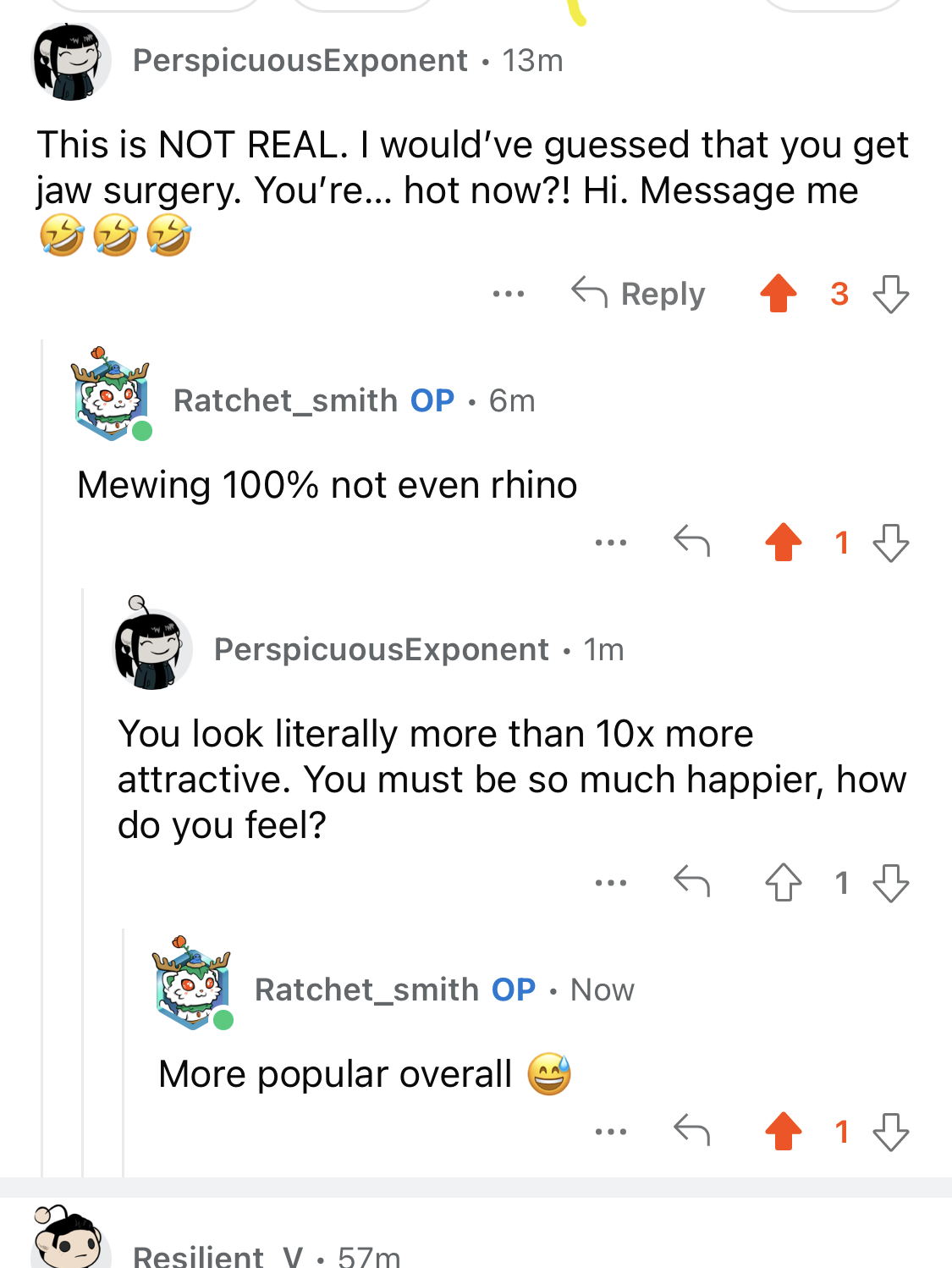This screenshot has height=1268, width=952.
Task: Reply to the 'how do you feel?' comment
Action: coord(691,883)
